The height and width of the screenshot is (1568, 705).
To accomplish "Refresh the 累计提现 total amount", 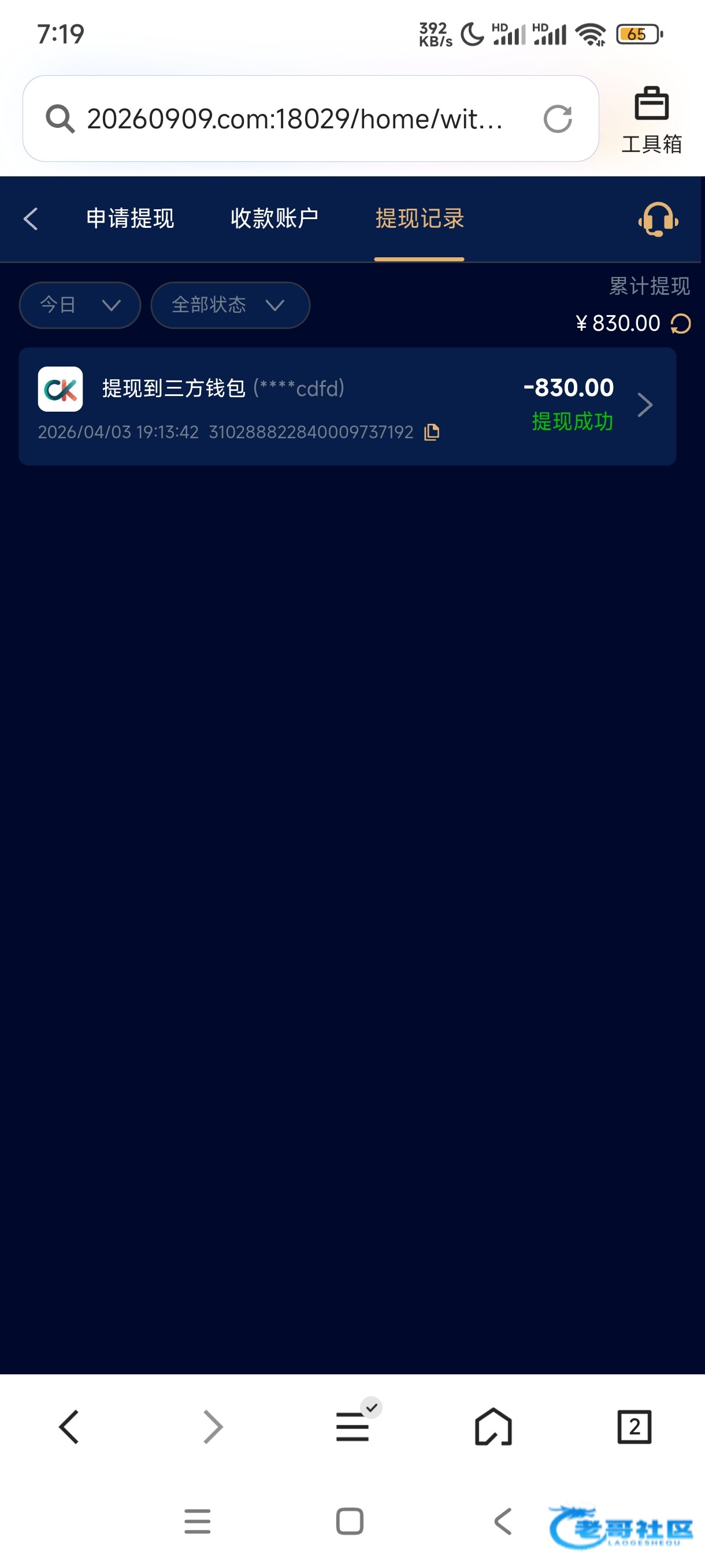I will (x=681, y=324).
